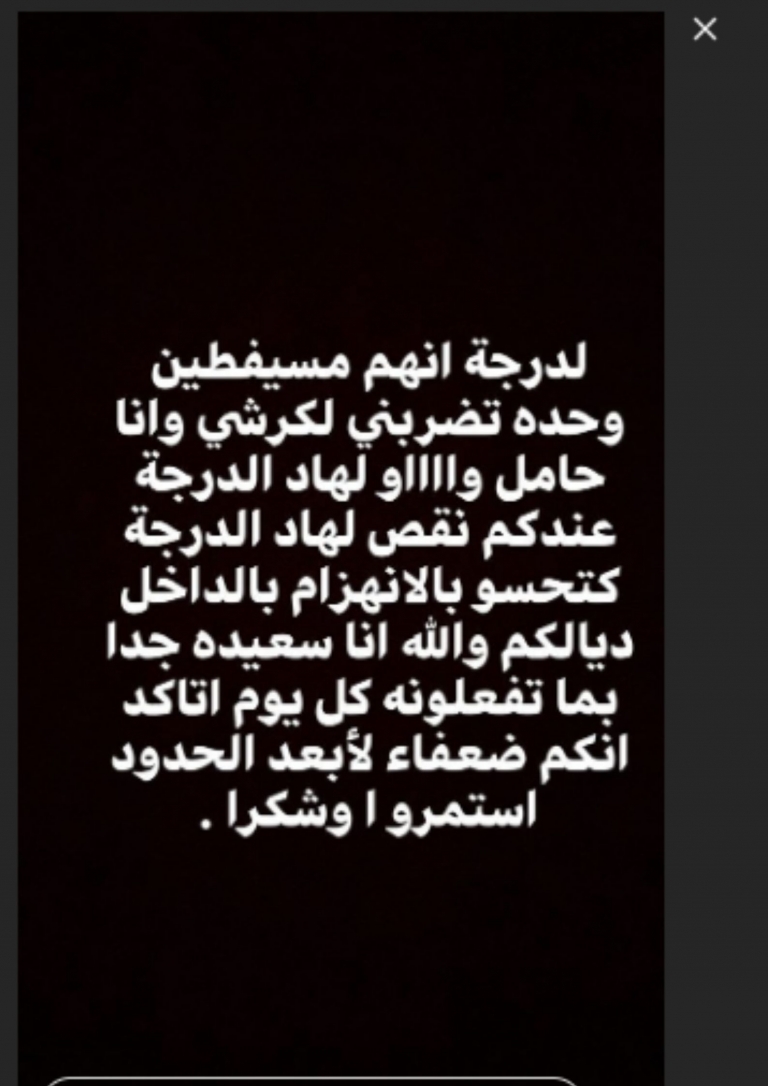
Task: Close the story viewer
Action: point(705,30)
